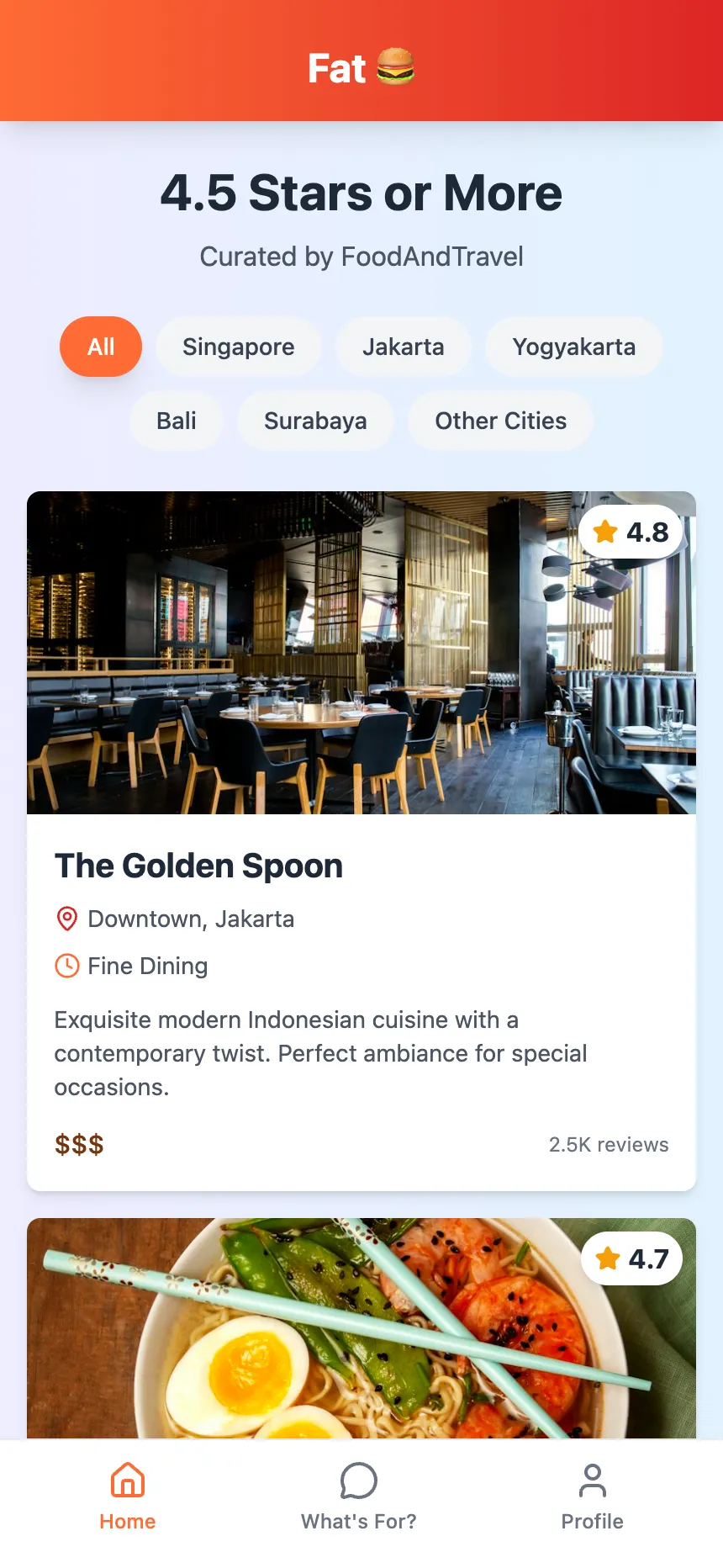Tap the Surabaya filter chip
This screenshot has height=1568, width=723.
pyautogui.click(x=315, y=421)
